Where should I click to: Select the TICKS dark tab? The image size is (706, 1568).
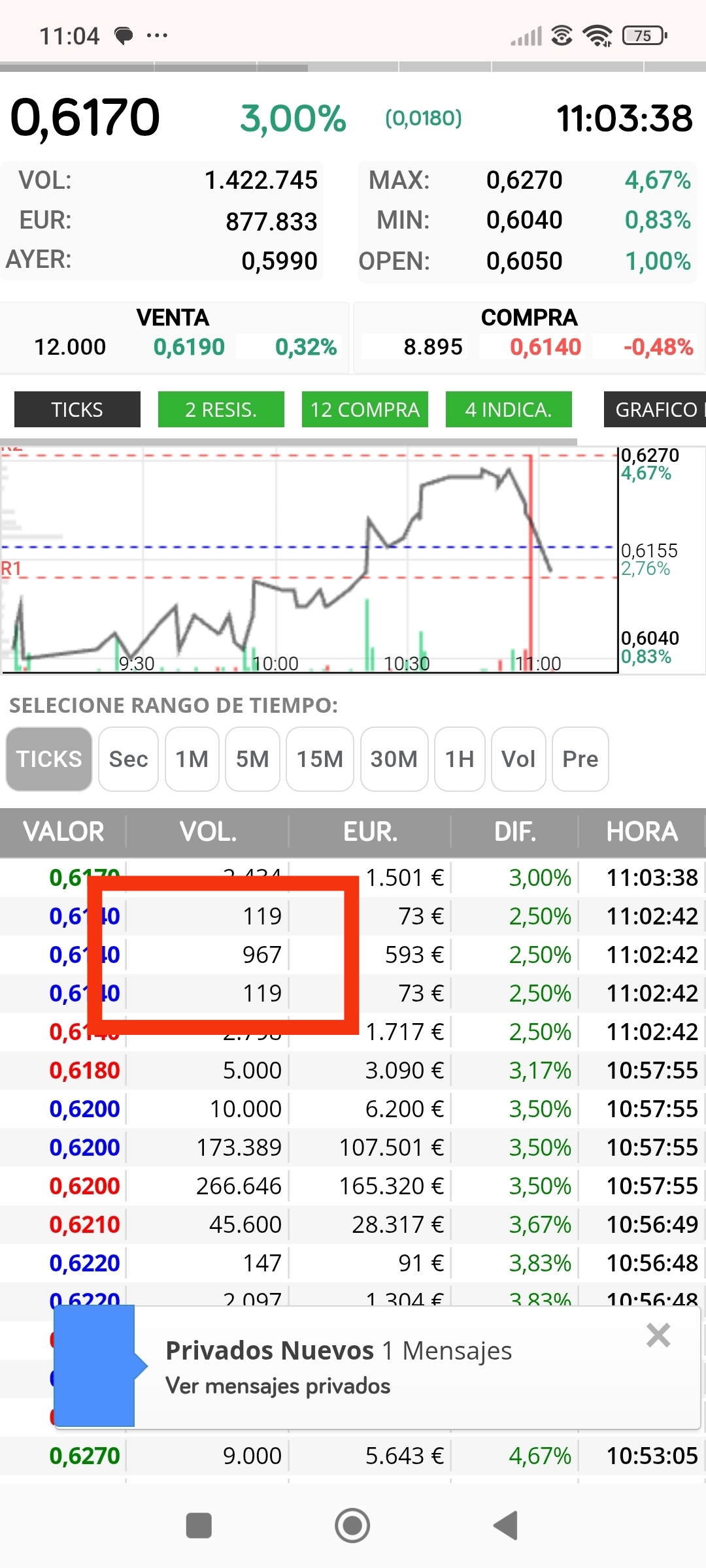click(x=77, y=410)
